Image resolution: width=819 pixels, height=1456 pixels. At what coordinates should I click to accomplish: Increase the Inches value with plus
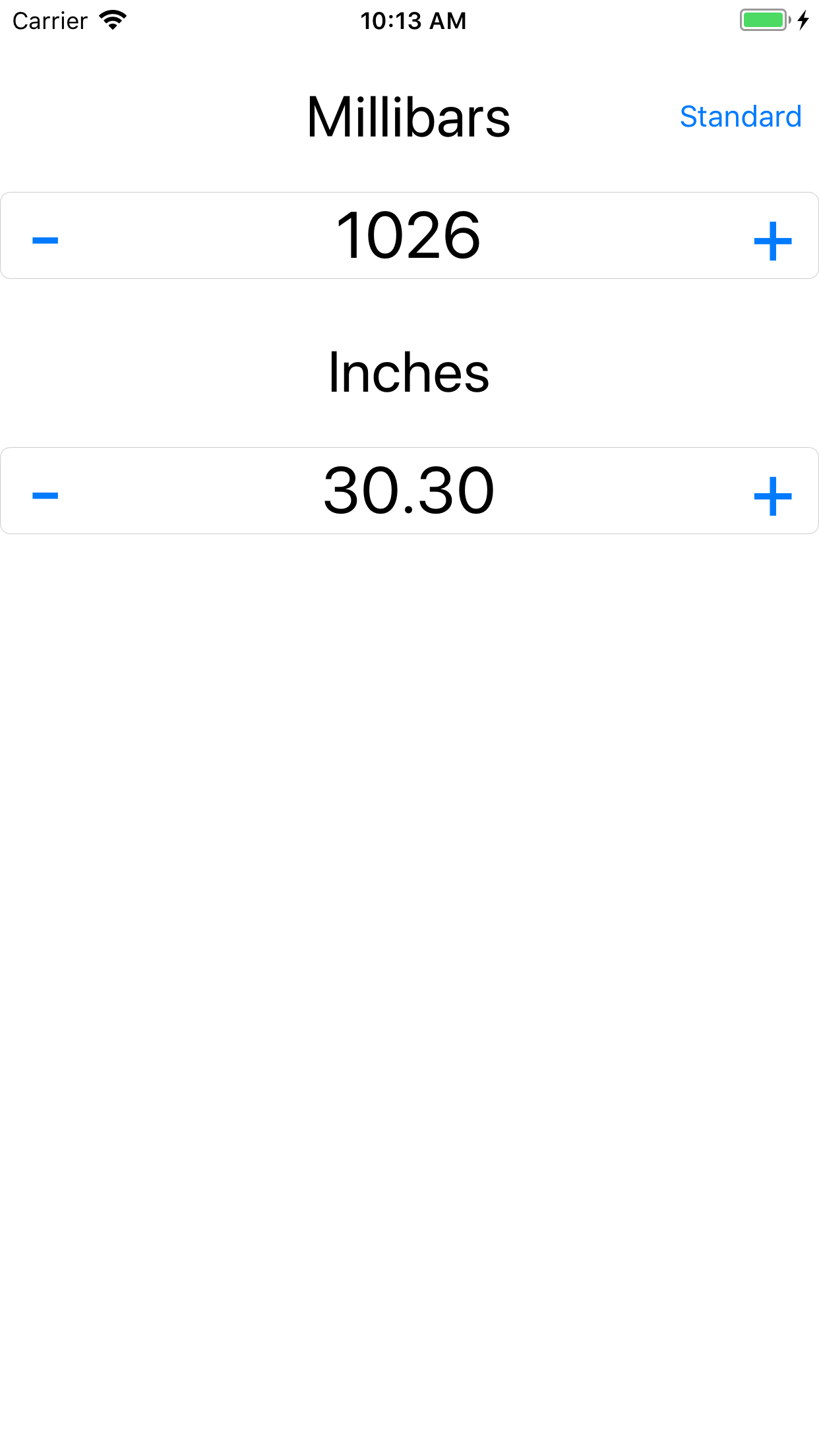pos(772,496)
